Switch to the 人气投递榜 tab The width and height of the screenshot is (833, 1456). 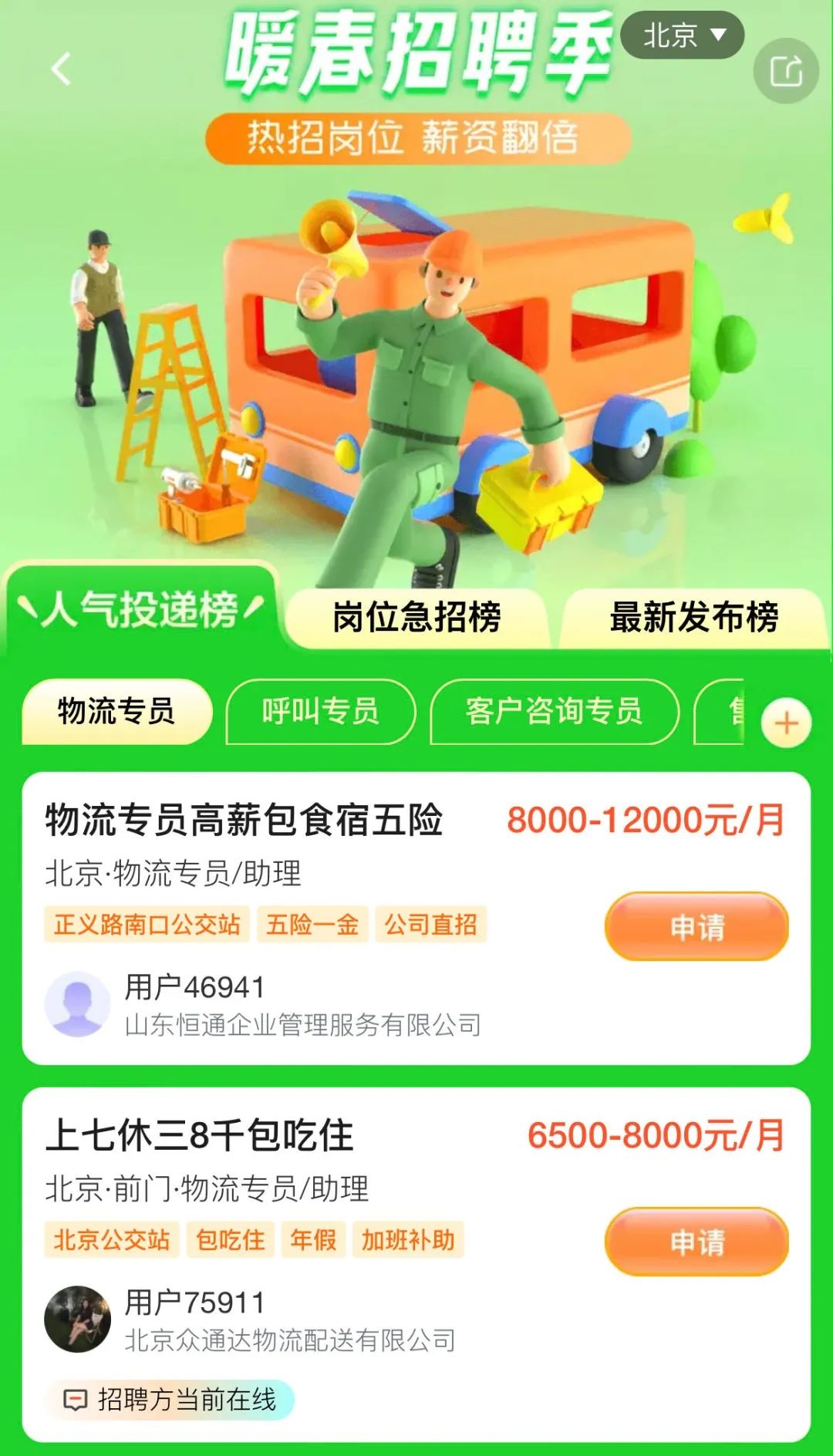(x=140, y=610)
